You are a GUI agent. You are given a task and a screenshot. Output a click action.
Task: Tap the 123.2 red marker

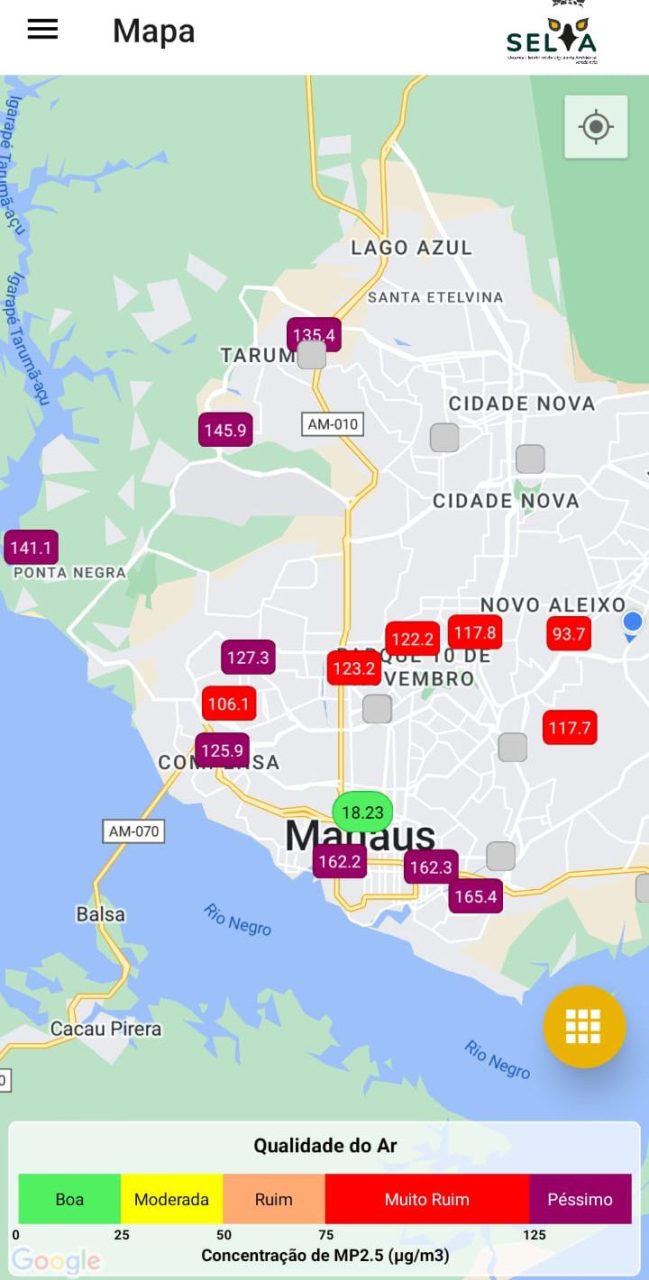[353, 668]
